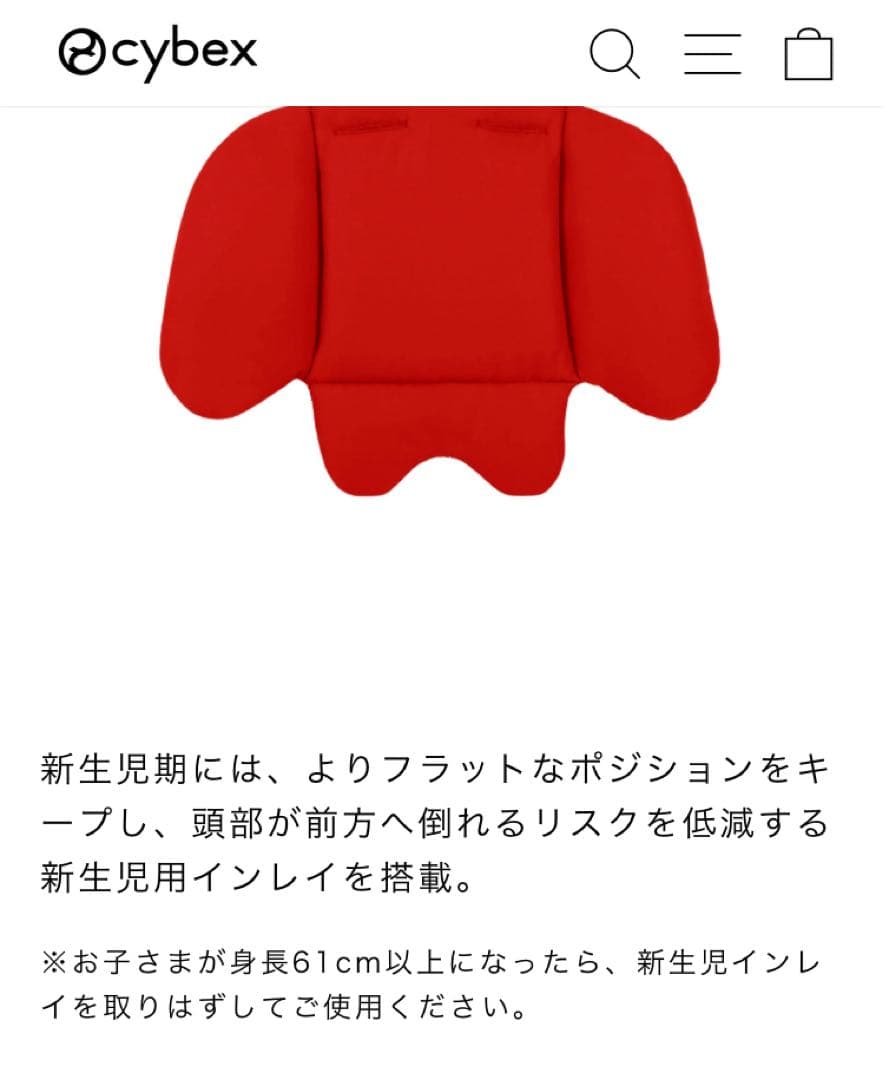Image resolution: width=885 pixels, height=1080 pixels.
Task: Open the search icon
Action: 614,53
